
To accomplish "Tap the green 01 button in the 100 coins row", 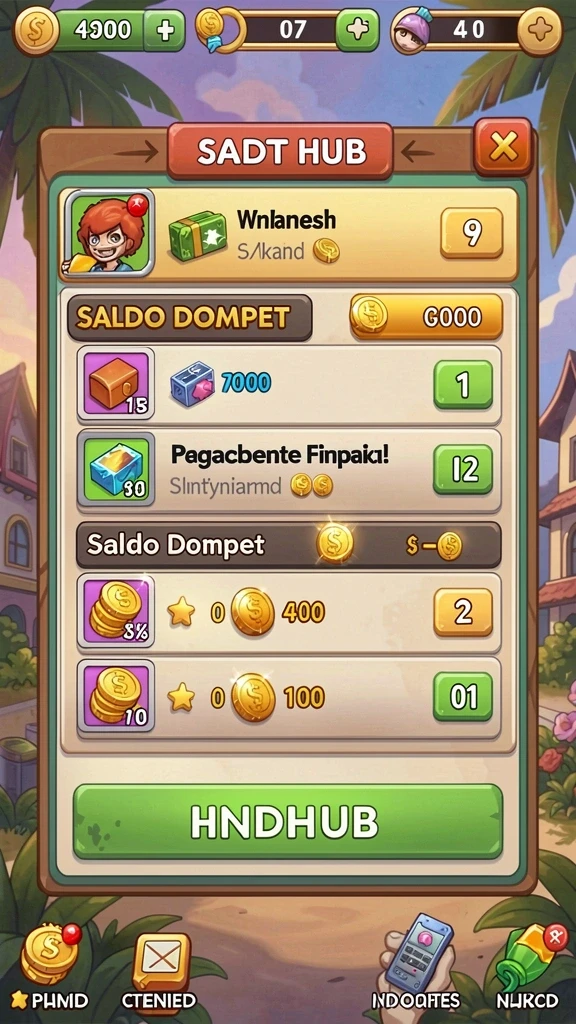I will pos(463,697).
